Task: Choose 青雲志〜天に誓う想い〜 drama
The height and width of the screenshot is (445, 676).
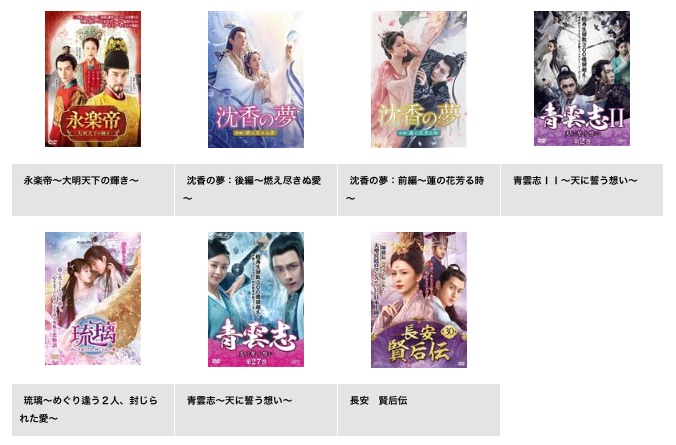Action: pyautogui.click(x=256, y=299)
